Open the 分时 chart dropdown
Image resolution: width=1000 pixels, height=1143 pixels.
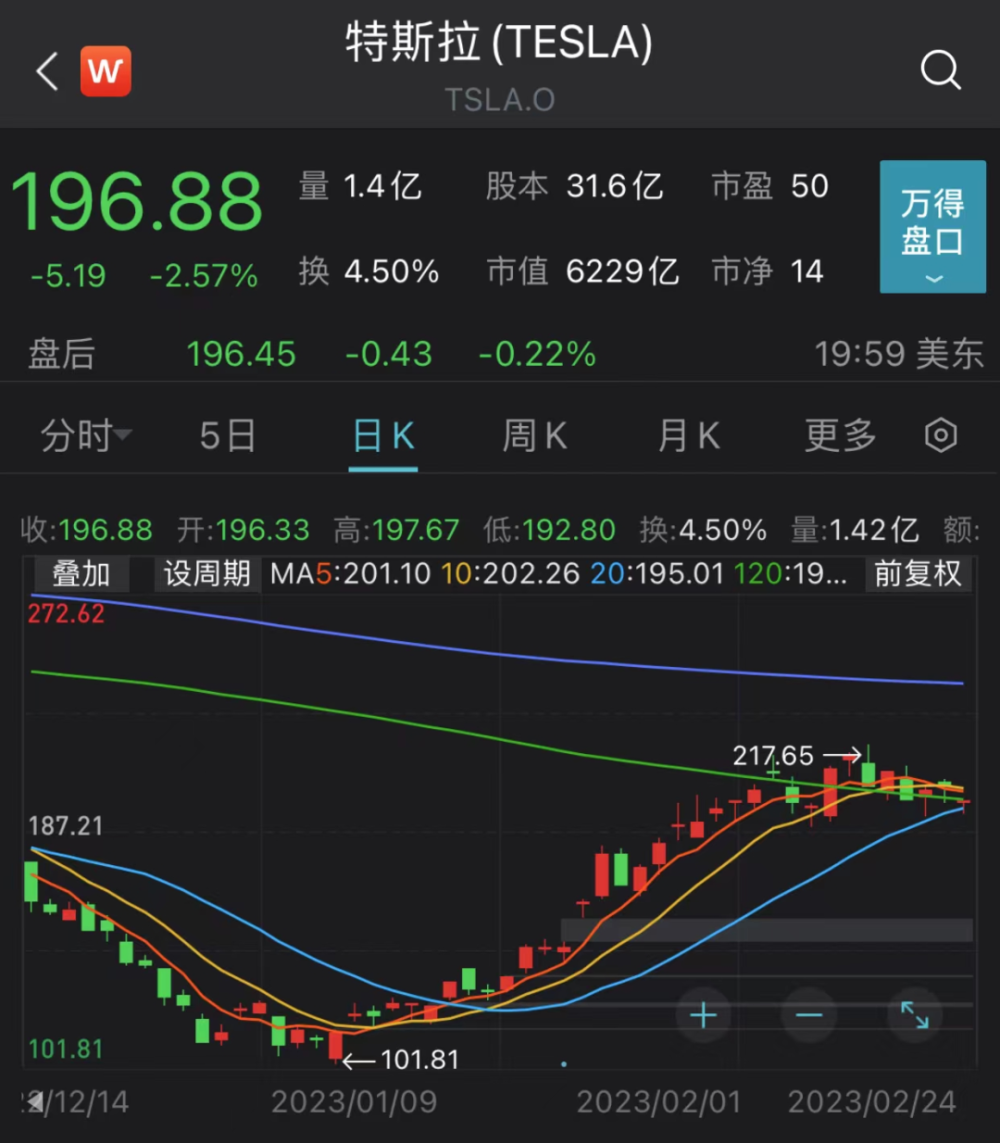pyautogui.click(x=86, y=436)
